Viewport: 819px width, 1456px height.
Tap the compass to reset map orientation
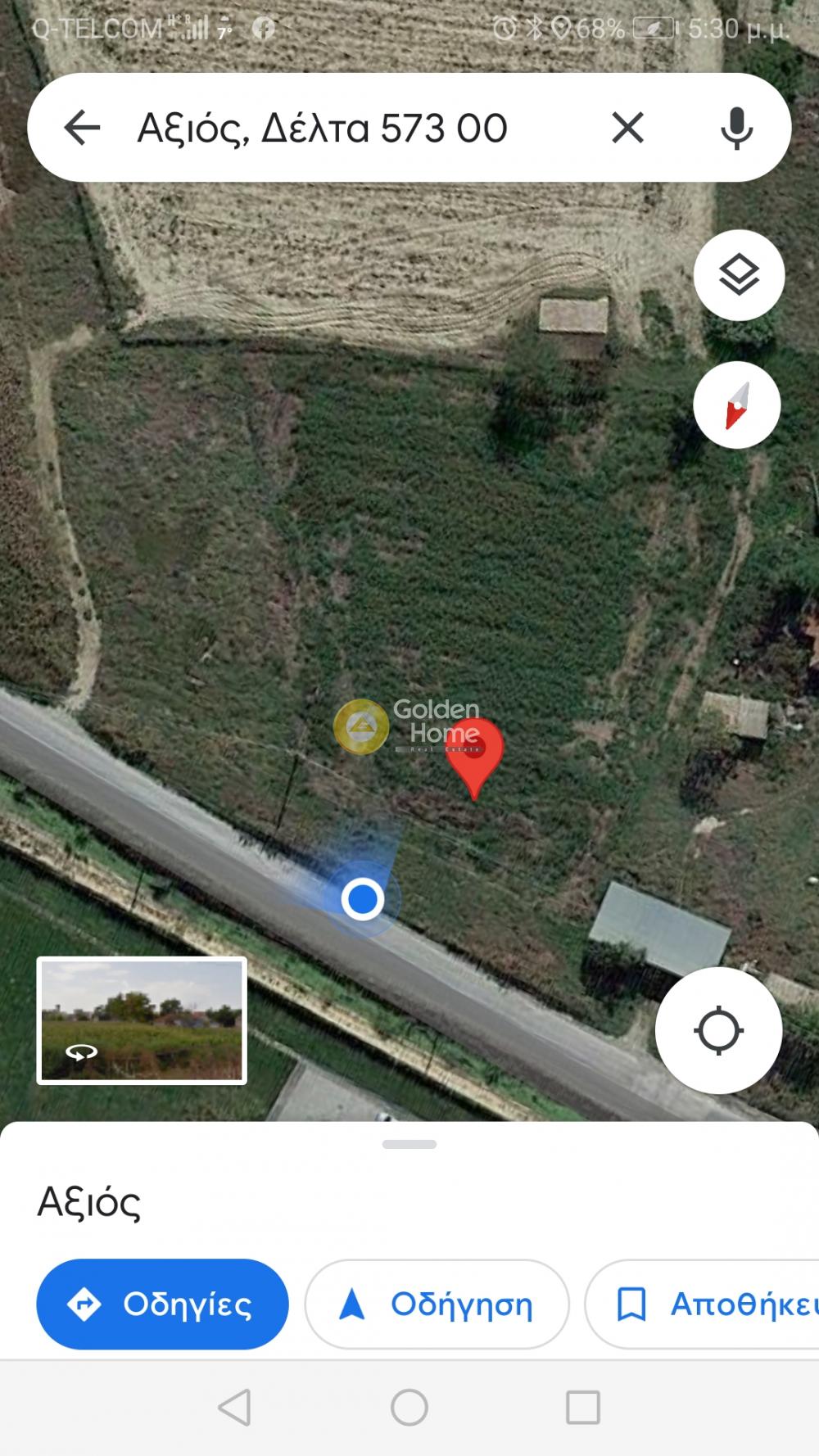click(x=737, y=405)
